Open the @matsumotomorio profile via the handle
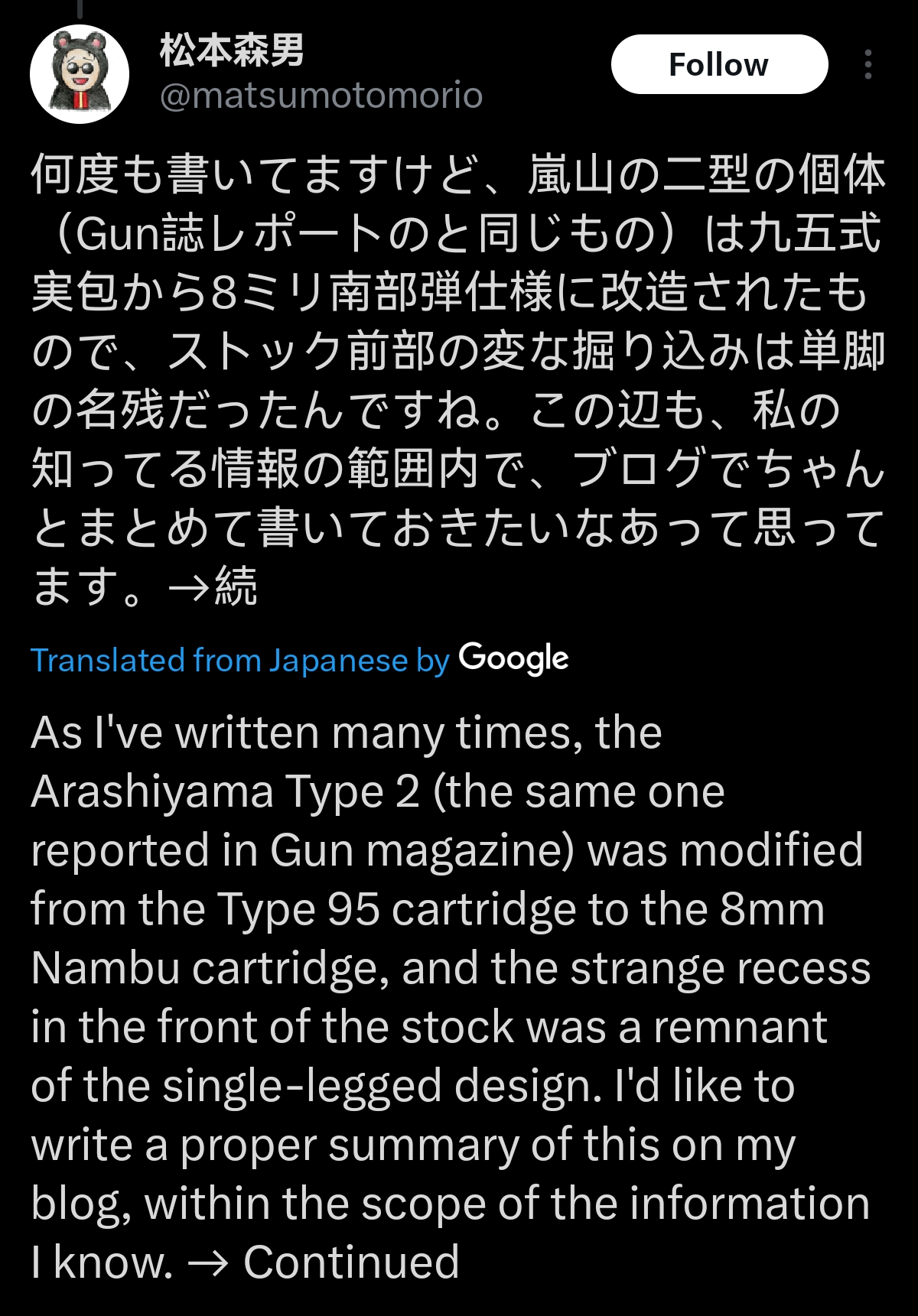The image size is (918, 1316). pyautogui.click(x=321, y=96)
